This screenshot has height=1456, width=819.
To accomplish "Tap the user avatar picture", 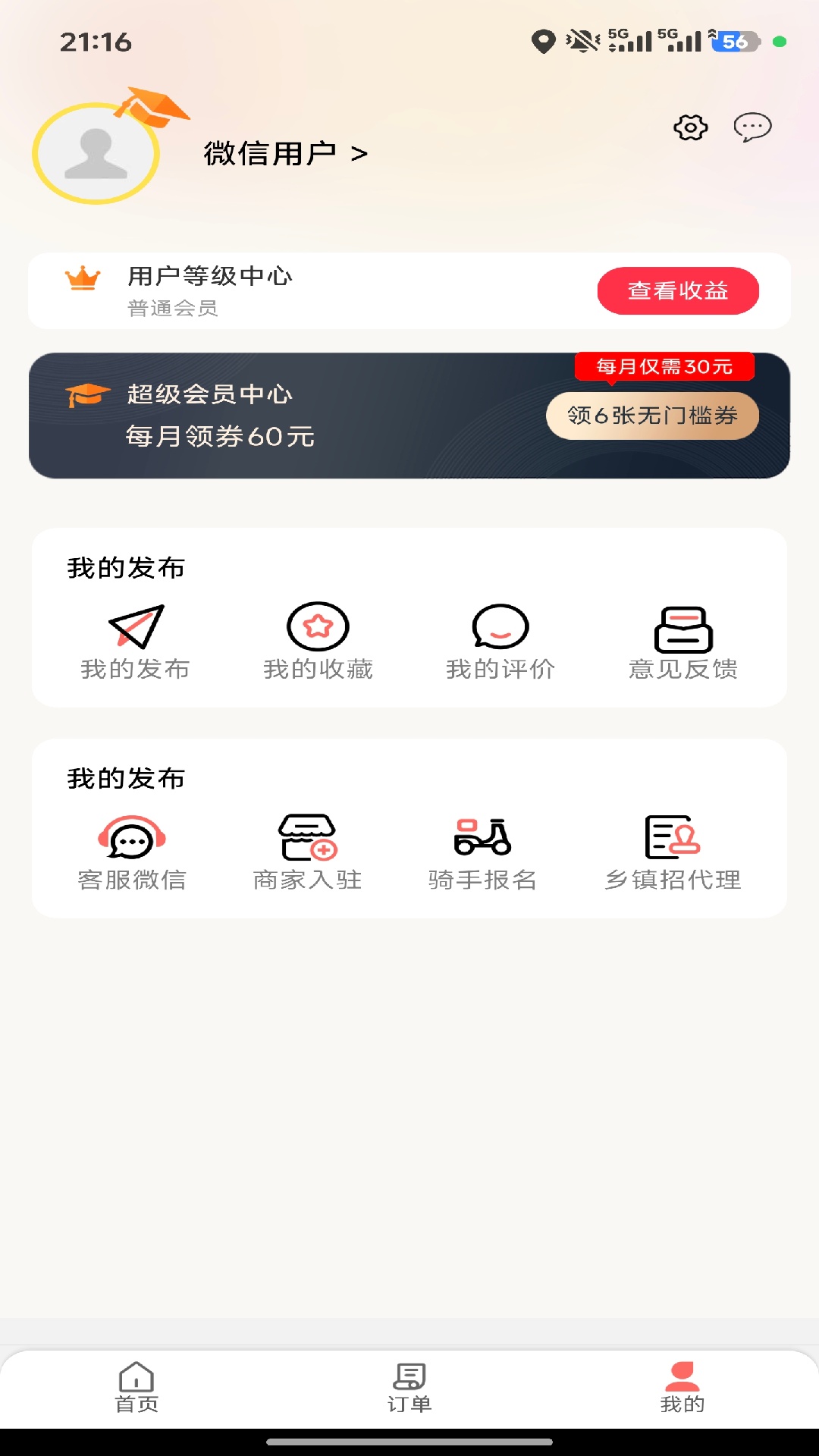I will pyautogui.click(x=95, y=153).
